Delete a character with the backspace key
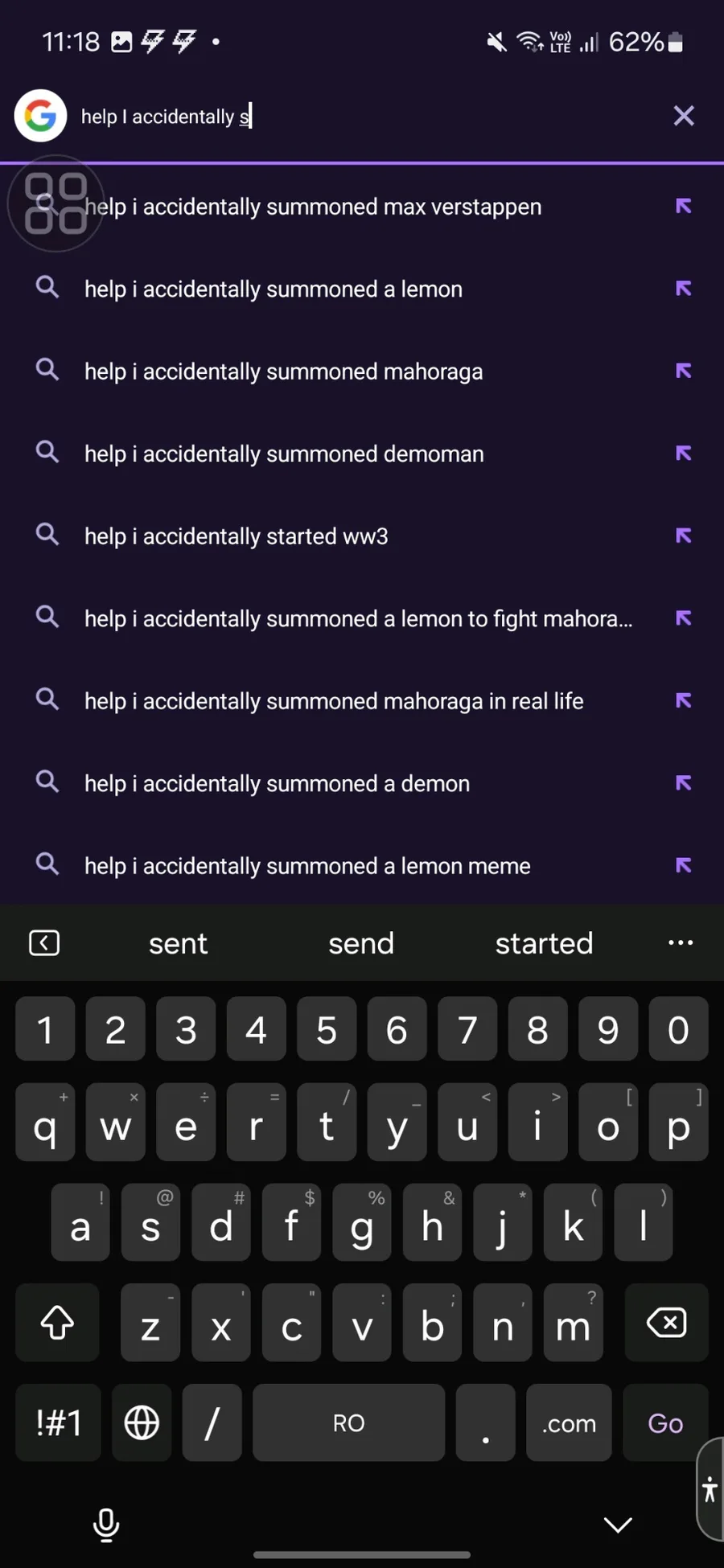 (666, 1323)
